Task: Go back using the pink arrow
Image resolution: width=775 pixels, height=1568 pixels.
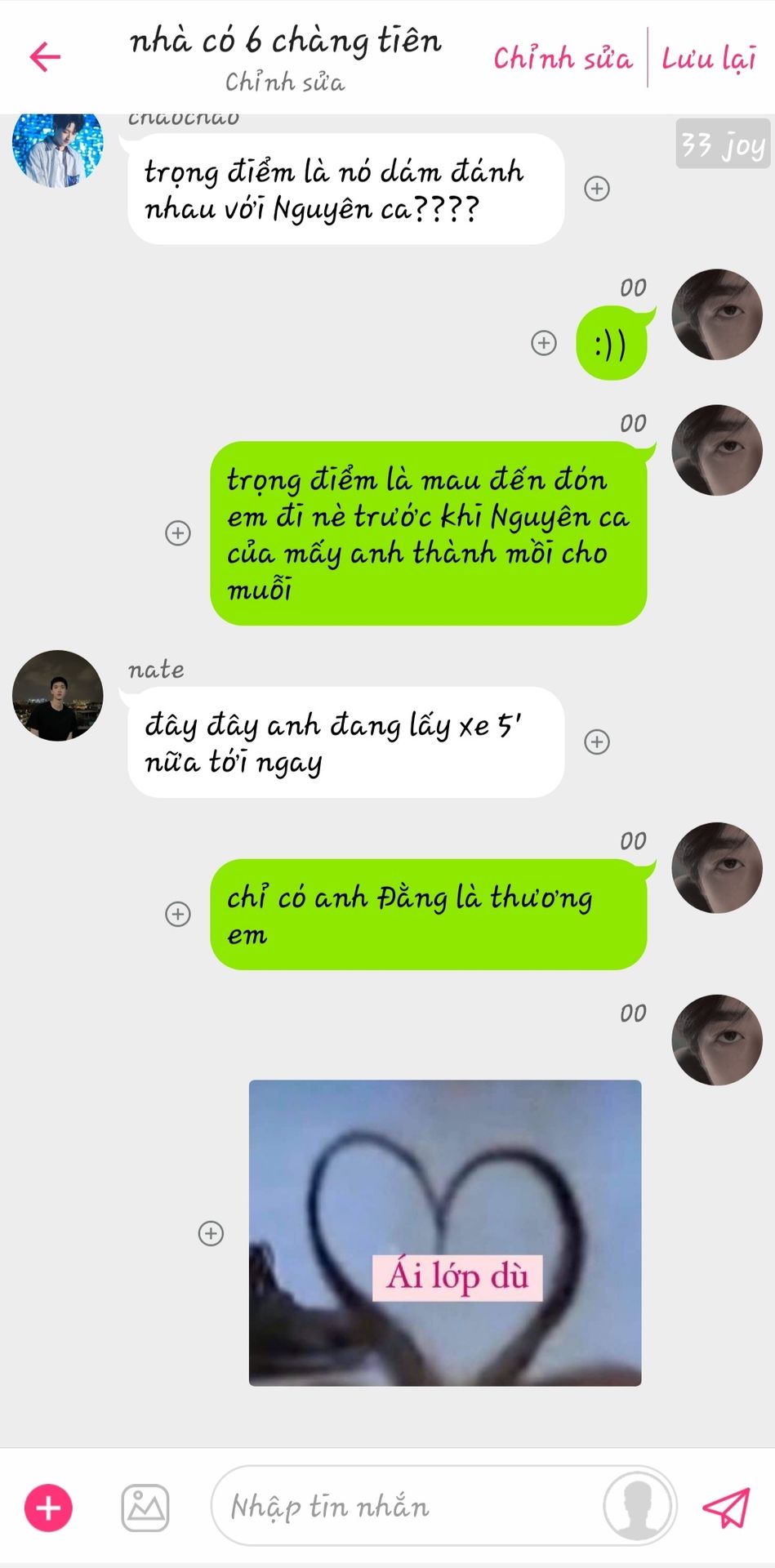Action: pos(45,56)
